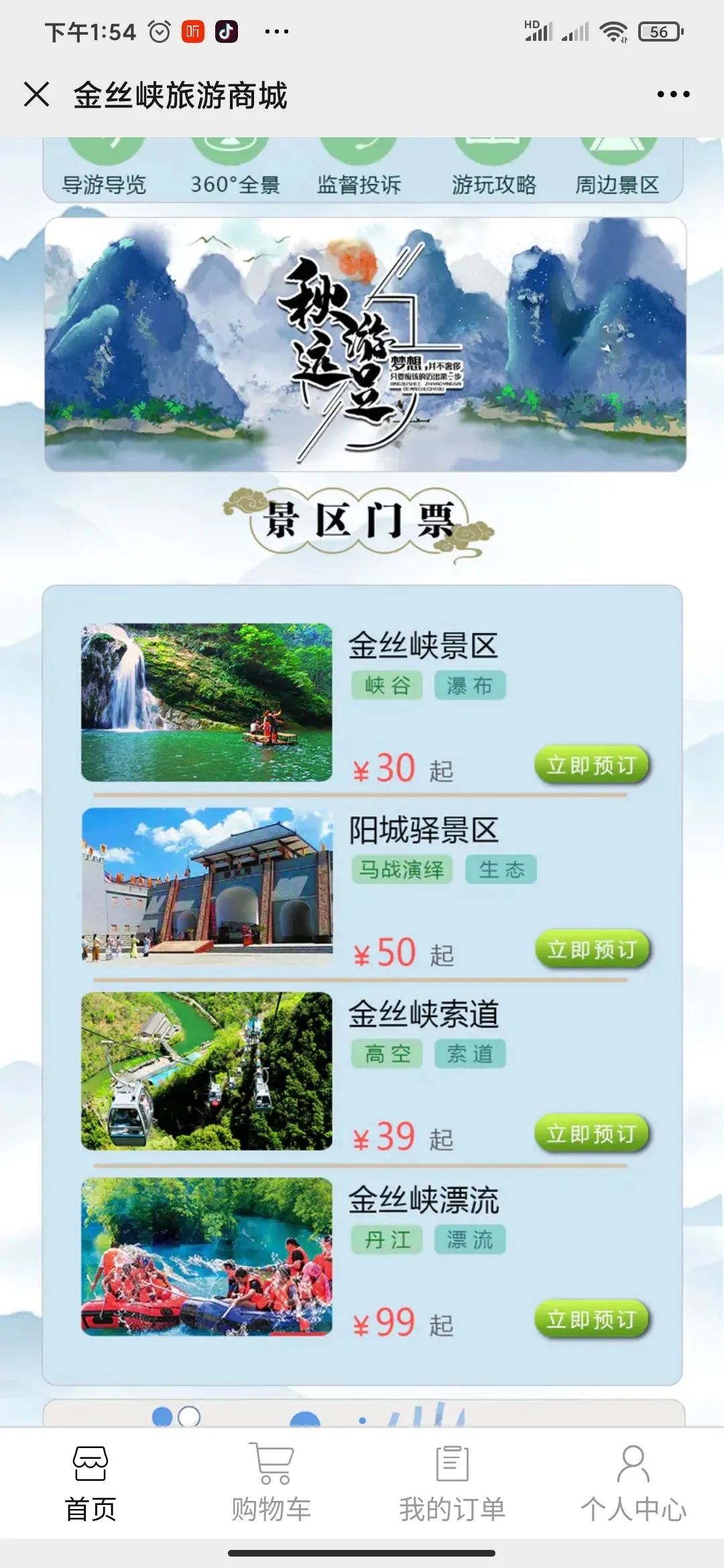The height and width of the screenshot is (1568, 724).
Task: Book 金丝峡景区 tickets with 立即预订
Action: click(591, 765)
